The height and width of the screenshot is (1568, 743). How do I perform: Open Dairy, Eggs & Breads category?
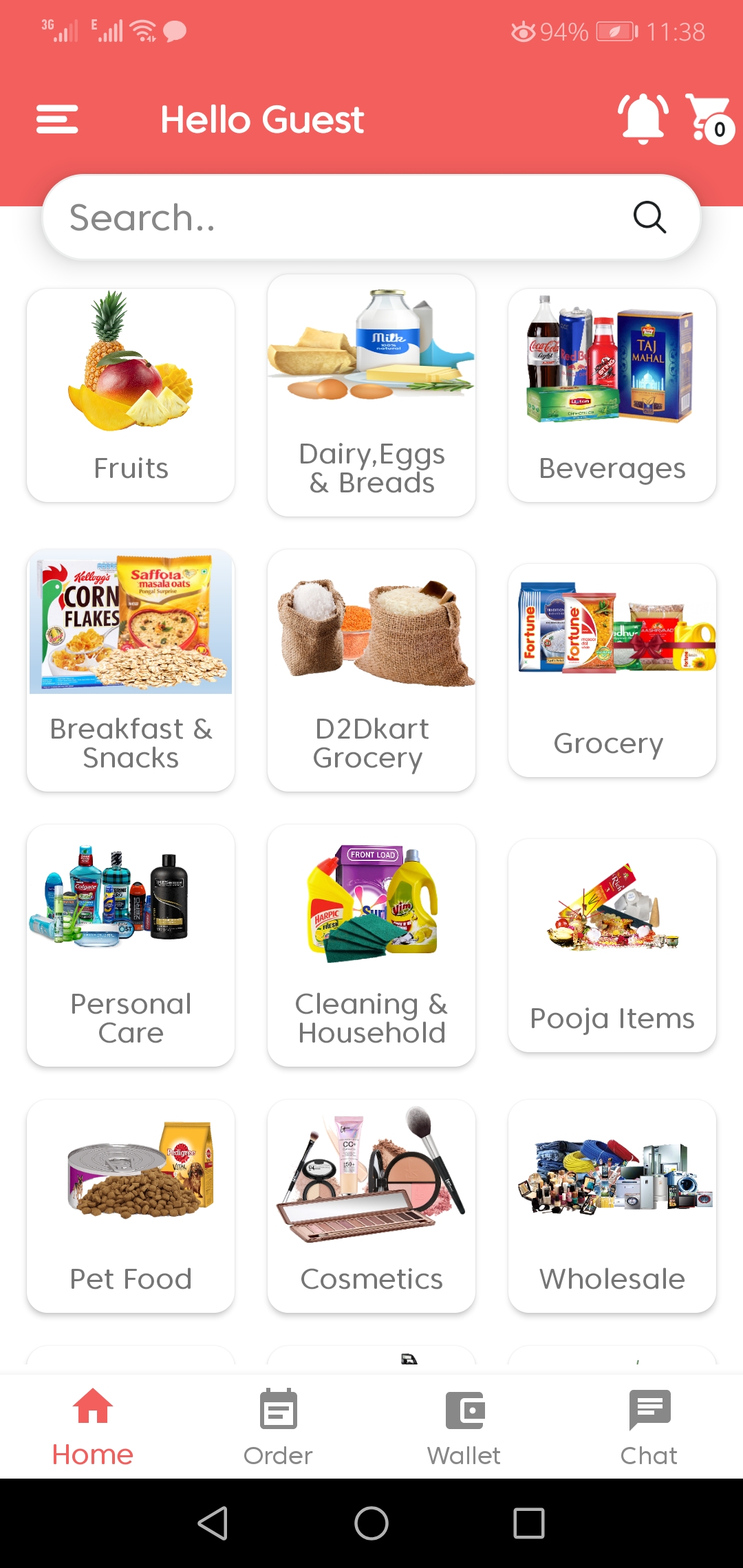[x=371, y=395]
